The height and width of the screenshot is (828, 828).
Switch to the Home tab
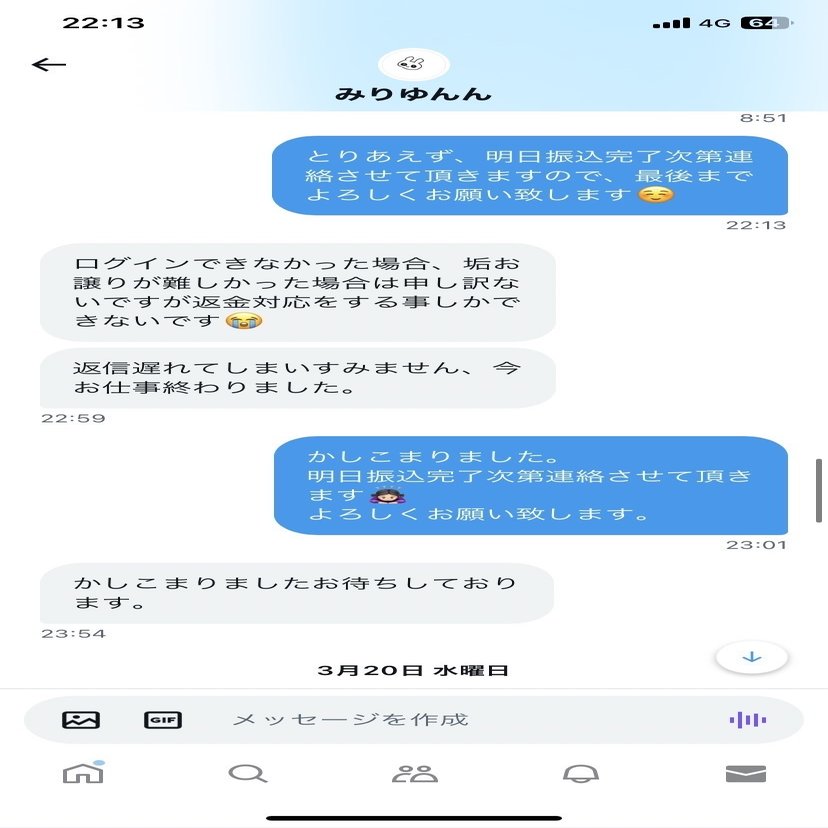[82, 773]
